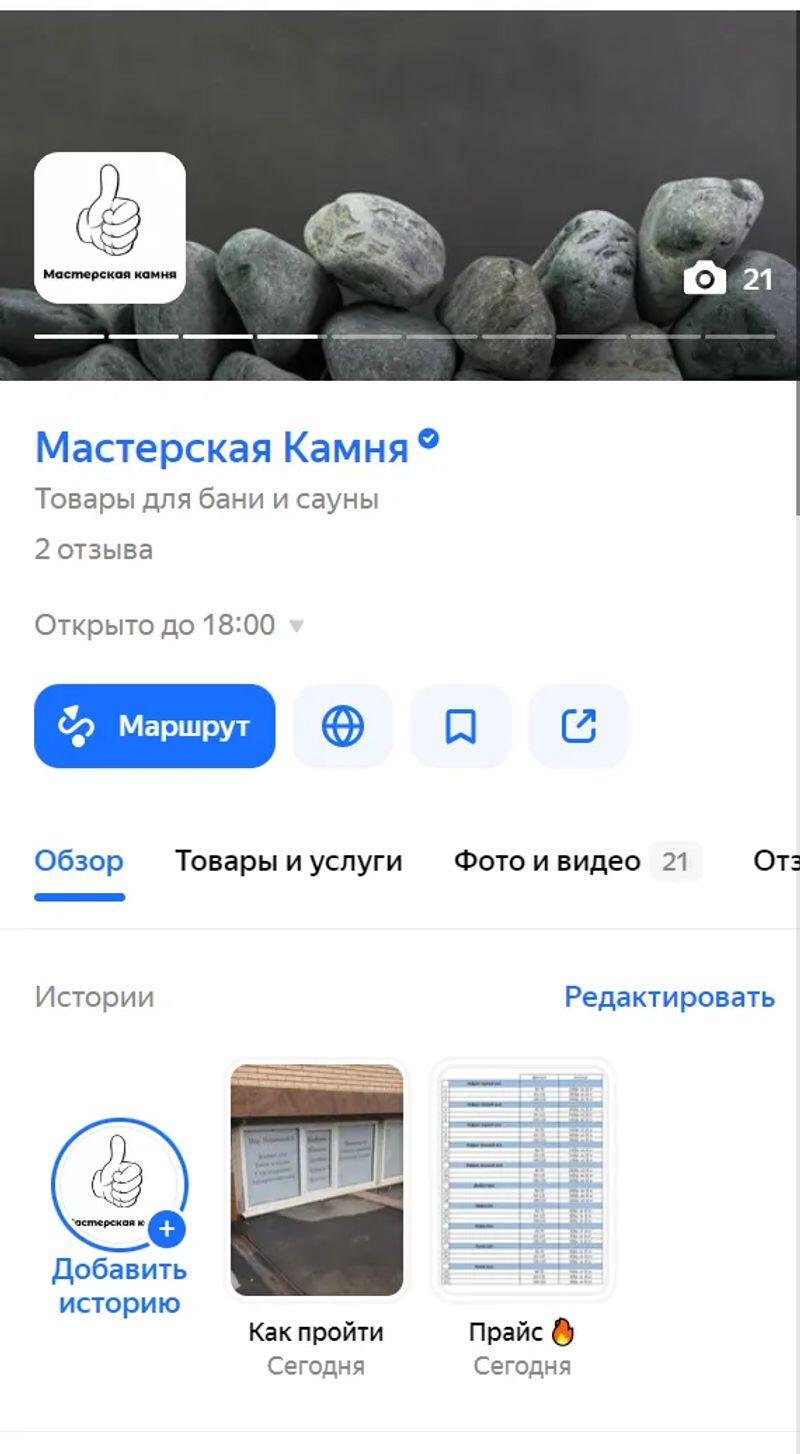This screenshot has width=800, height=1454.
Task: Open the Фото и видео tab
Action: coord(547,861)
